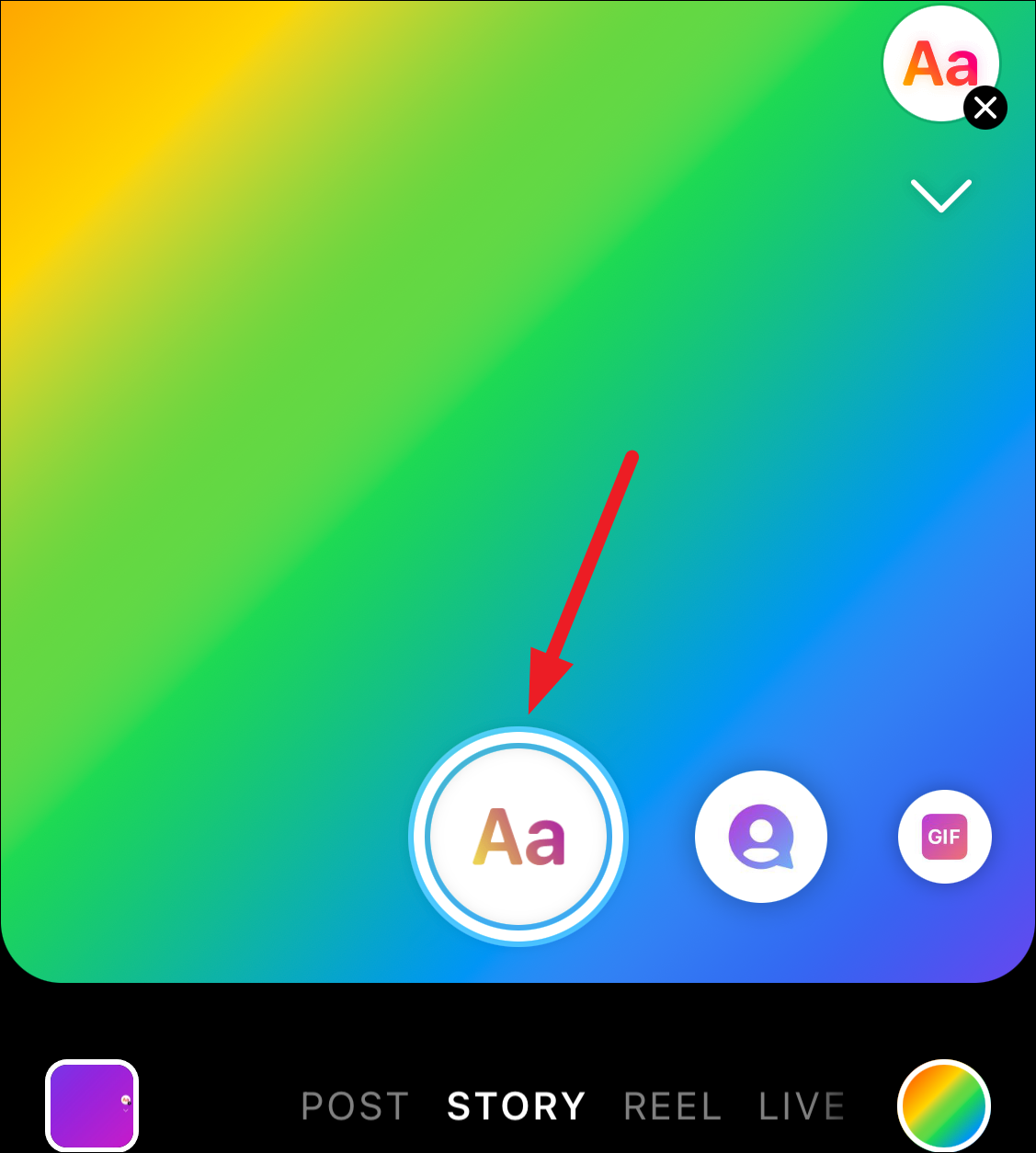Image resolution: width=1036 pixels, height=1153 pixels.
Task: Change background with the gradient color circle
Action: point(943,1106)
